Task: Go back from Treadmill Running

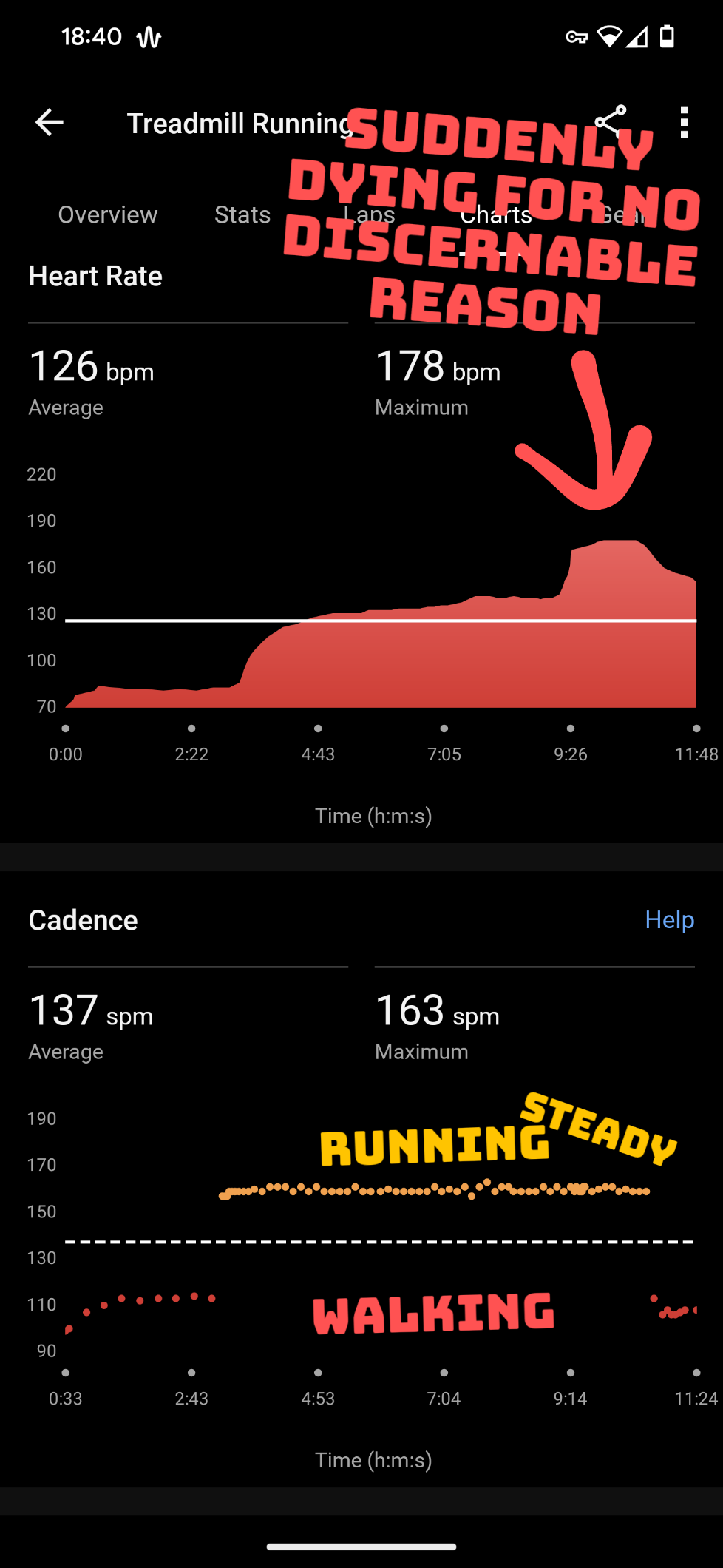Action: click(50, 123)
